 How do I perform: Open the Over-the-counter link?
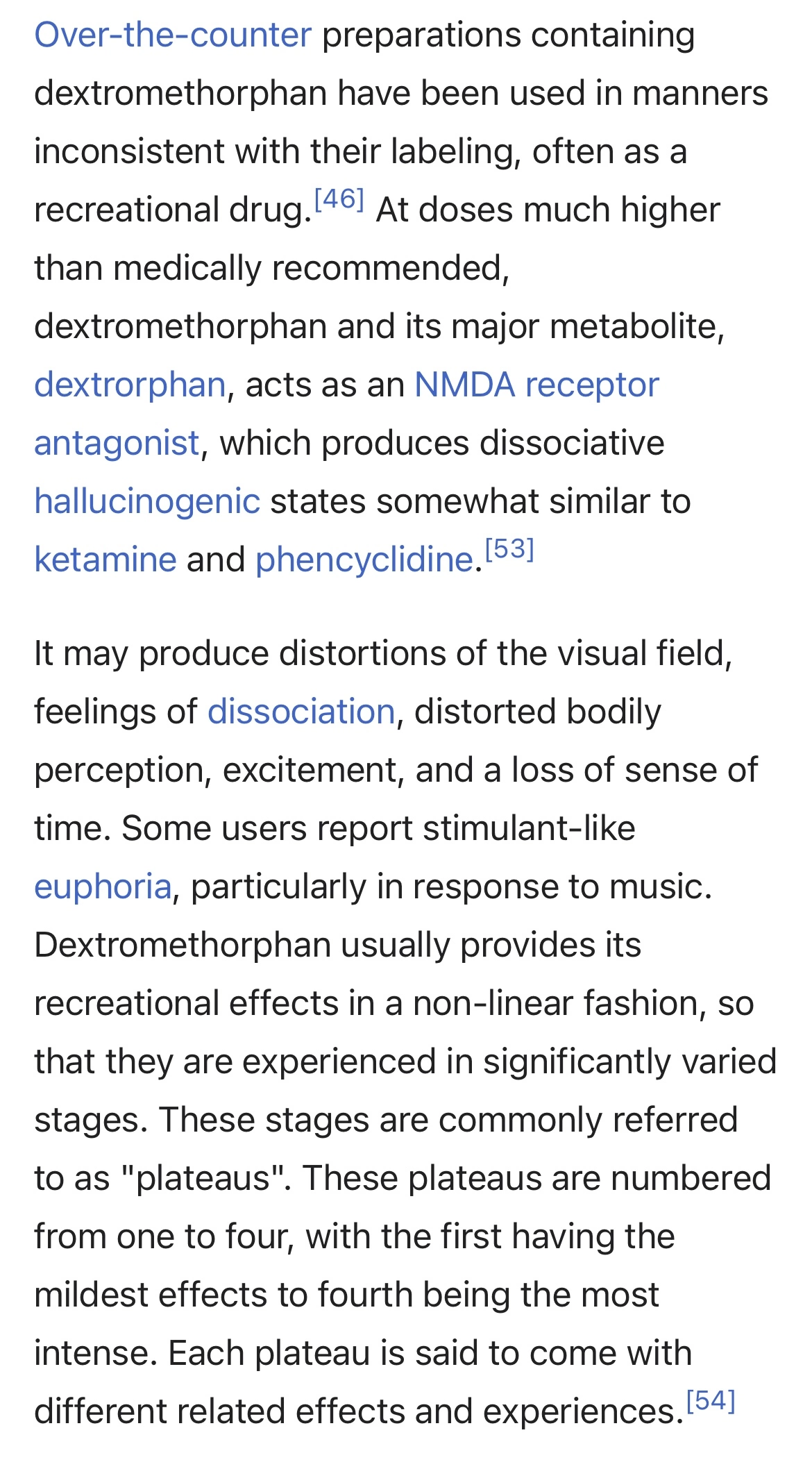[173, 35]
